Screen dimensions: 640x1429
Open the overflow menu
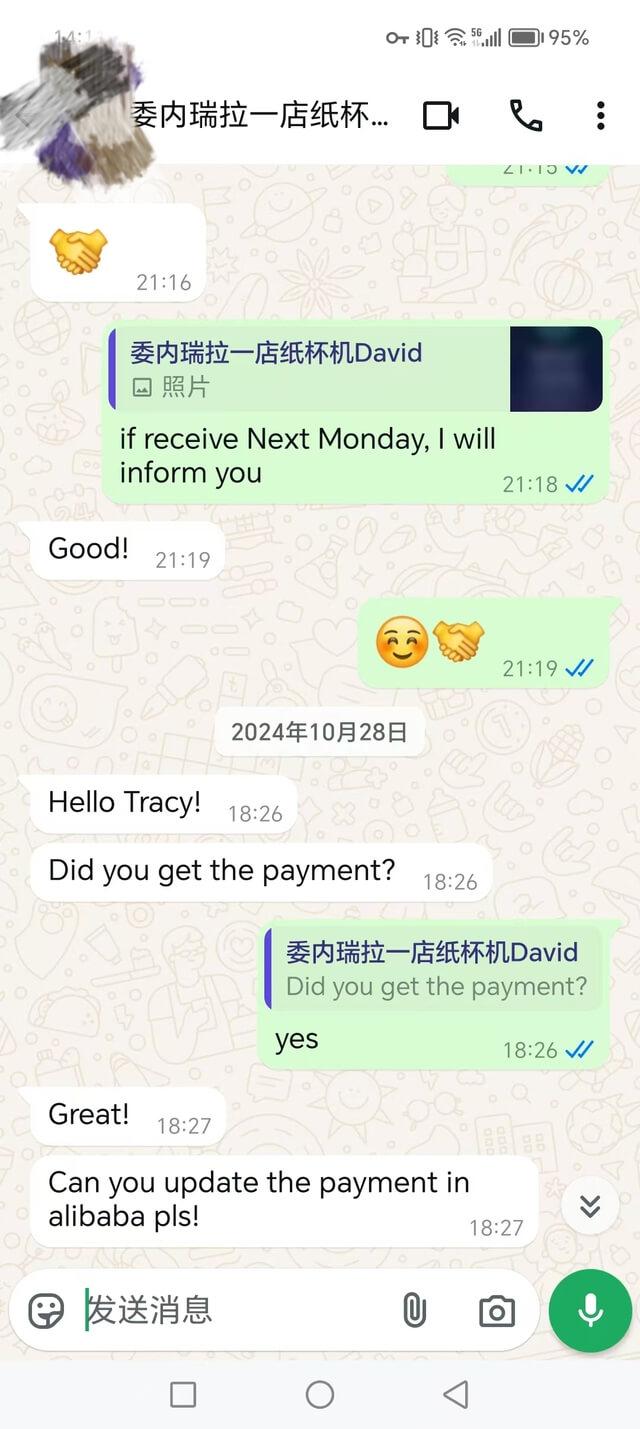pos(600,115)
